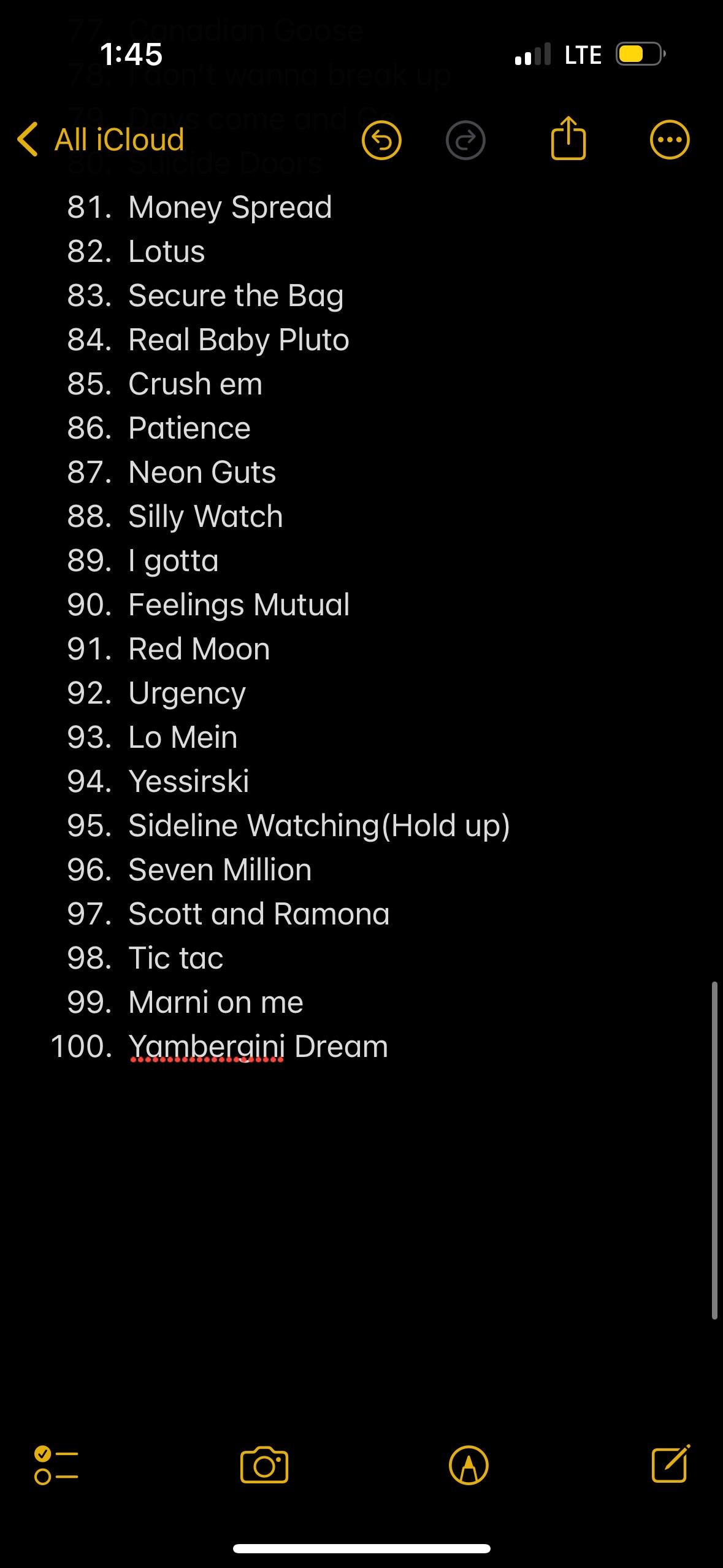This screenshot has width=723, height=1568.
Task: Open the Share sheet icon
Action: point(568,139)
